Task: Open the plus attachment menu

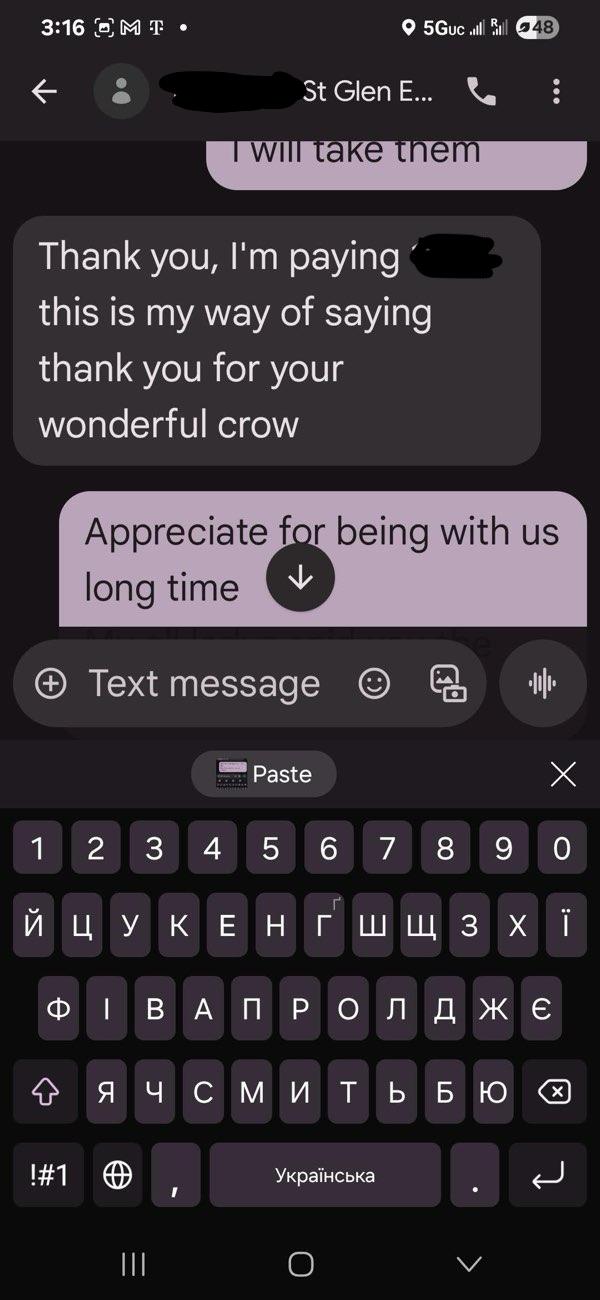Action: (51, 684)
